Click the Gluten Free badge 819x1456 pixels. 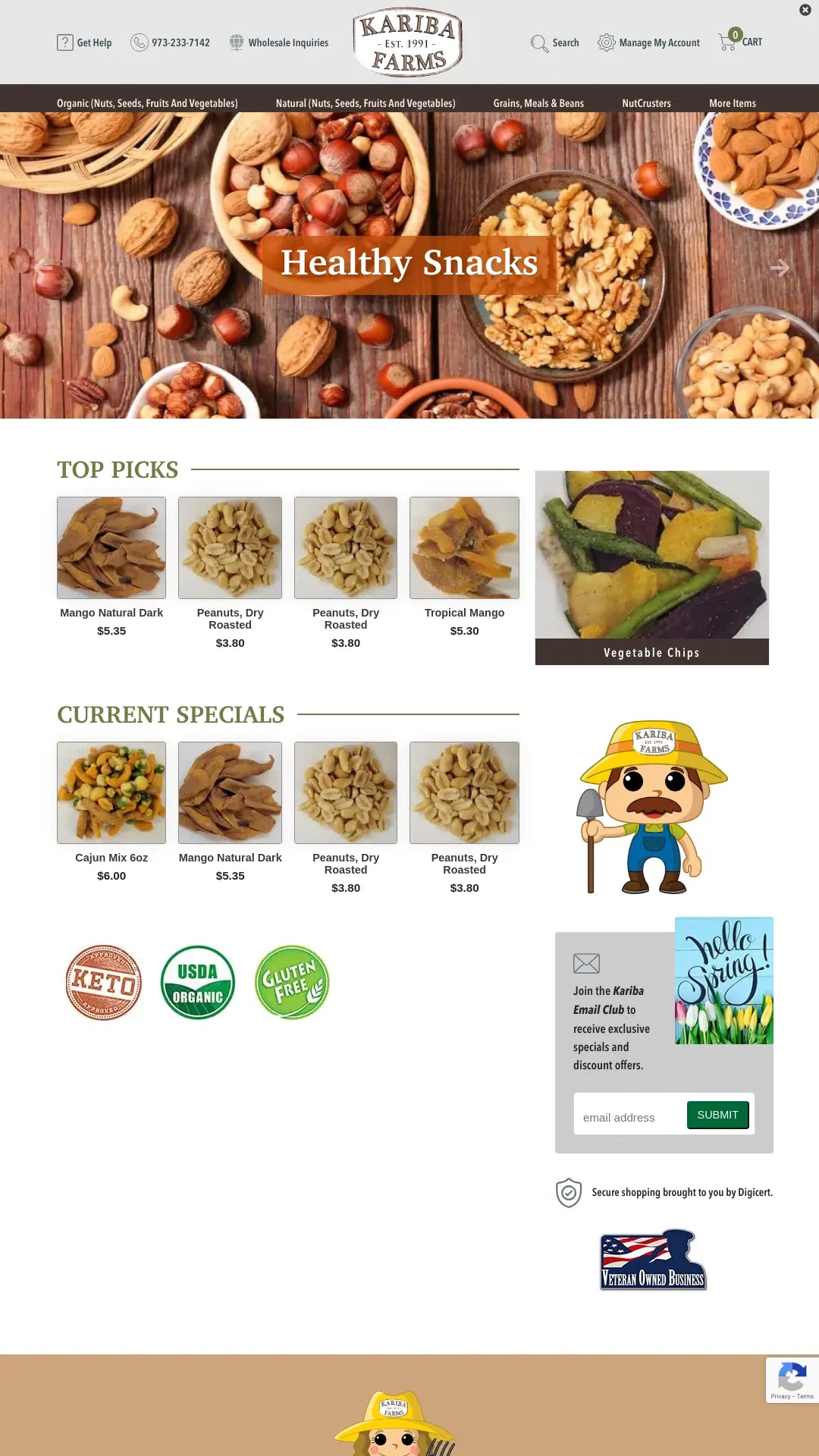(x=291, y=981)
